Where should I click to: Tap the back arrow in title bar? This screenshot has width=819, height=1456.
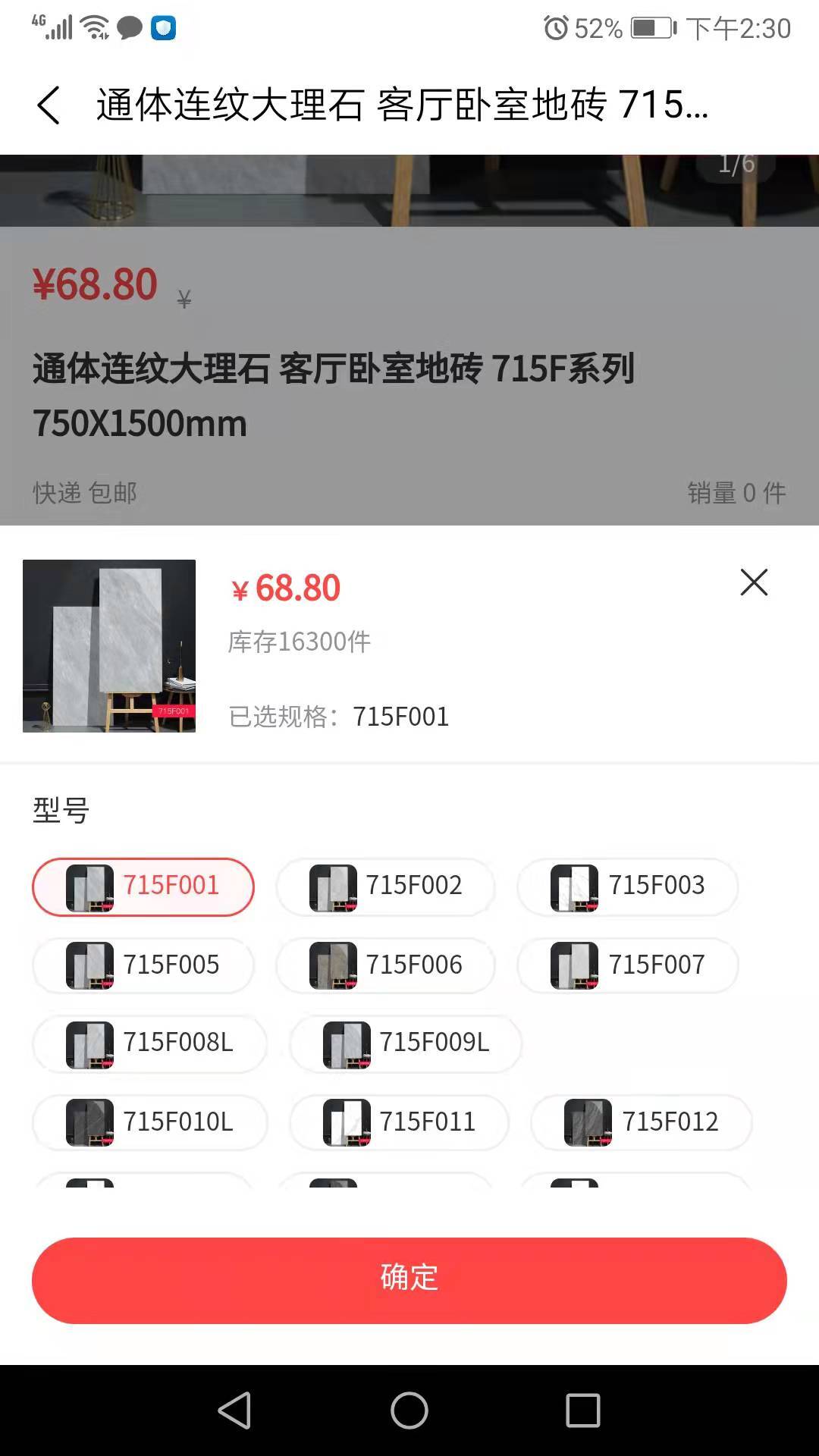tap(49, 106)
